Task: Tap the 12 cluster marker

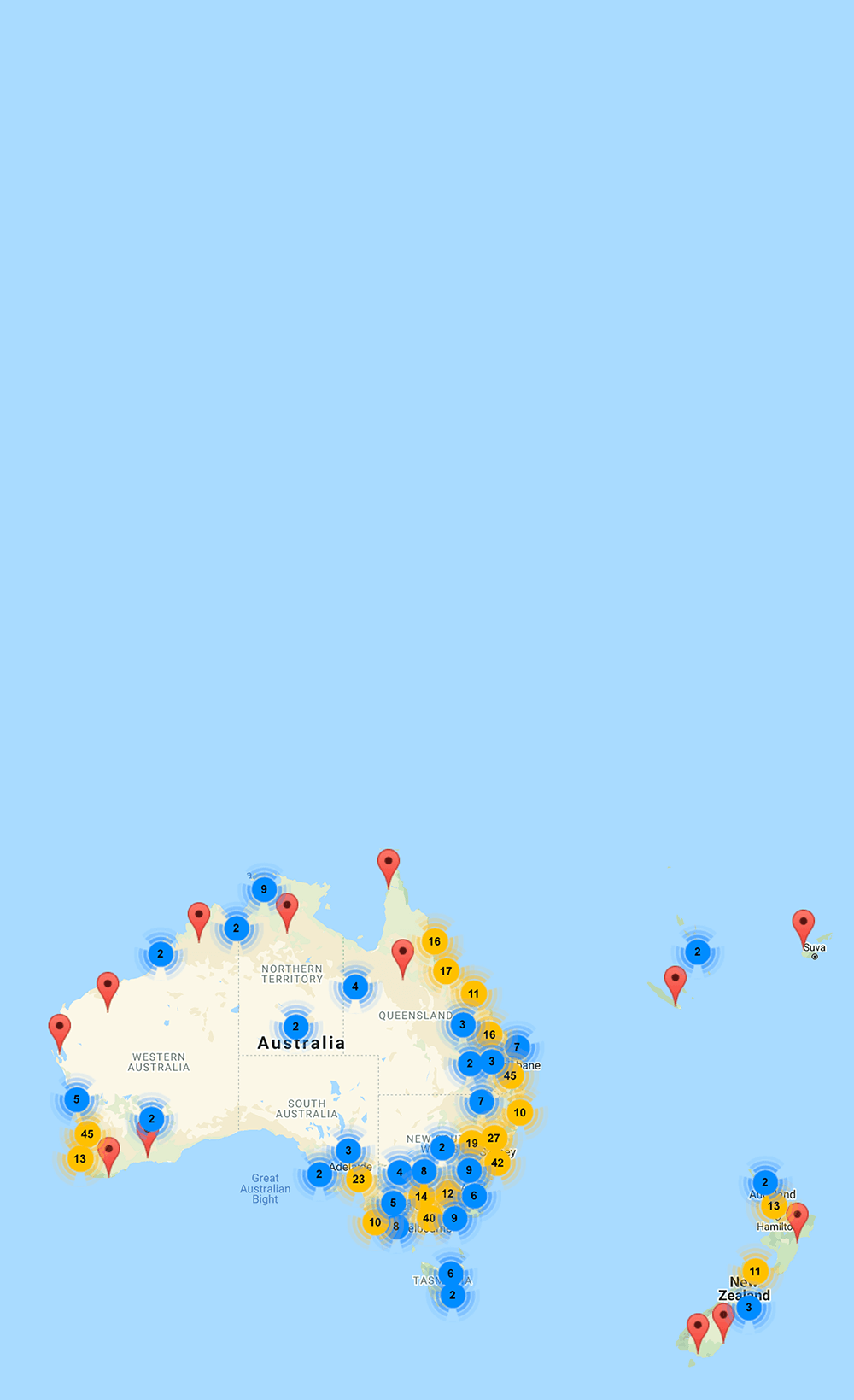Action: [447, 1193]
